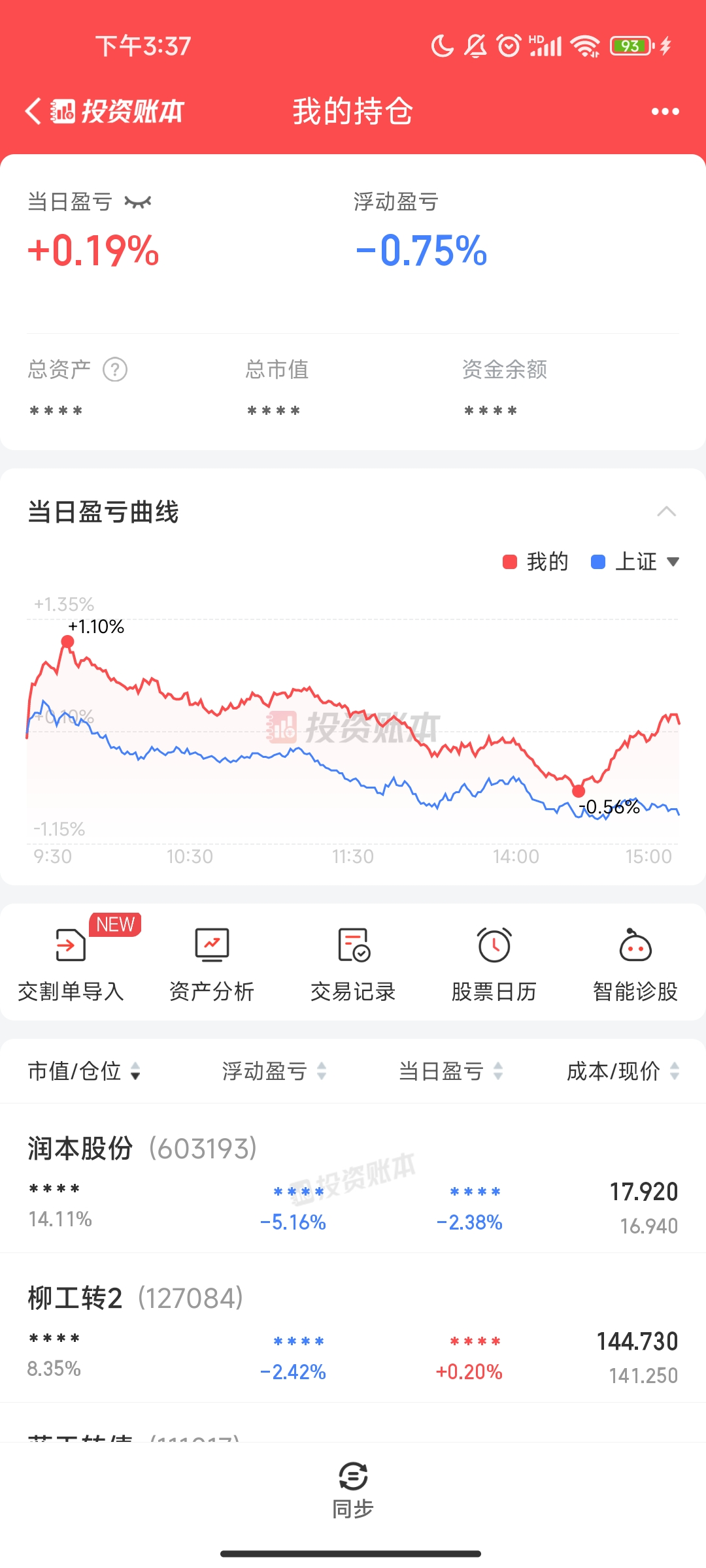Image resolution: width=706 pixels, height=1568 pixels.
Task: Toggle visibility of hidden amounts
Action: [138, 202]
